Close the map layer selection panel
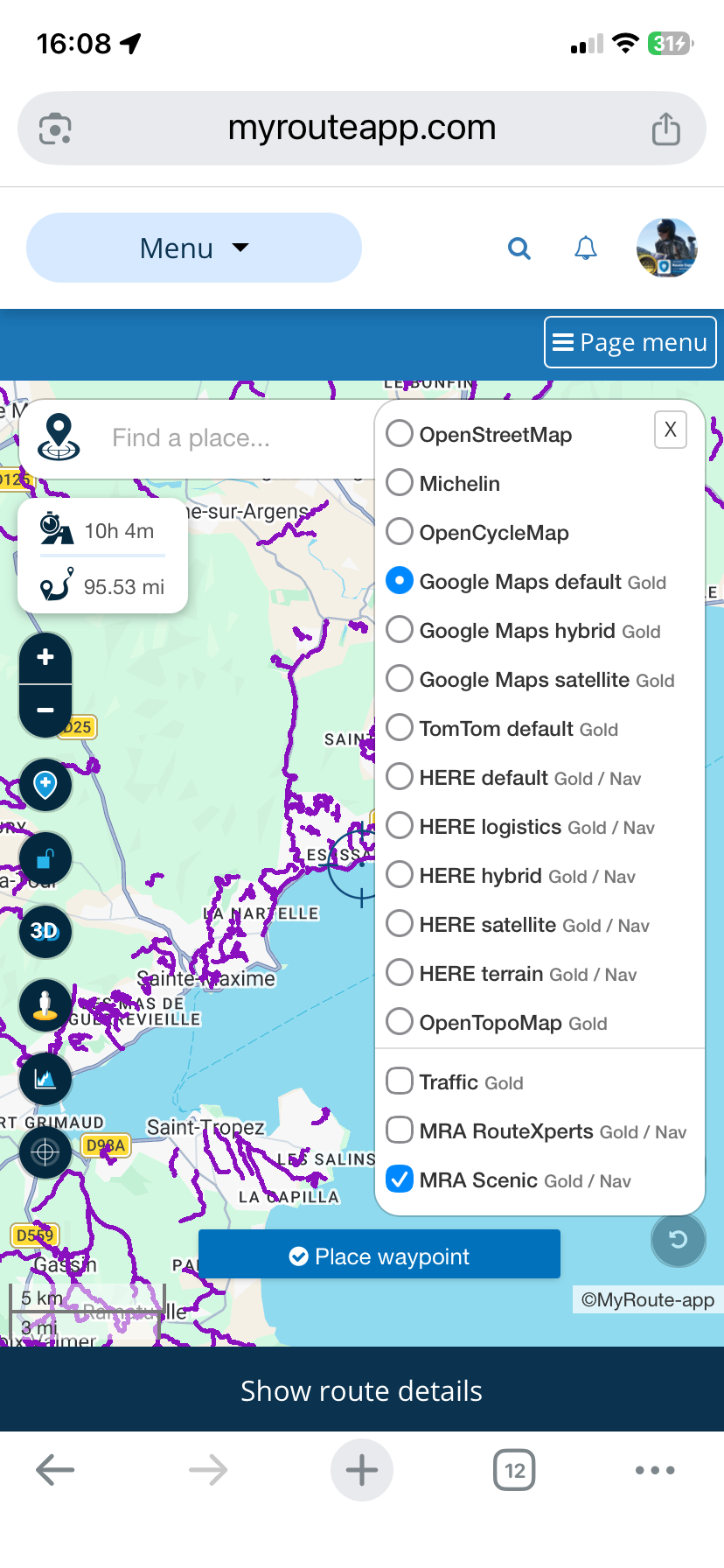Viewport: 724px width, 1568px height. pos(670,430)
